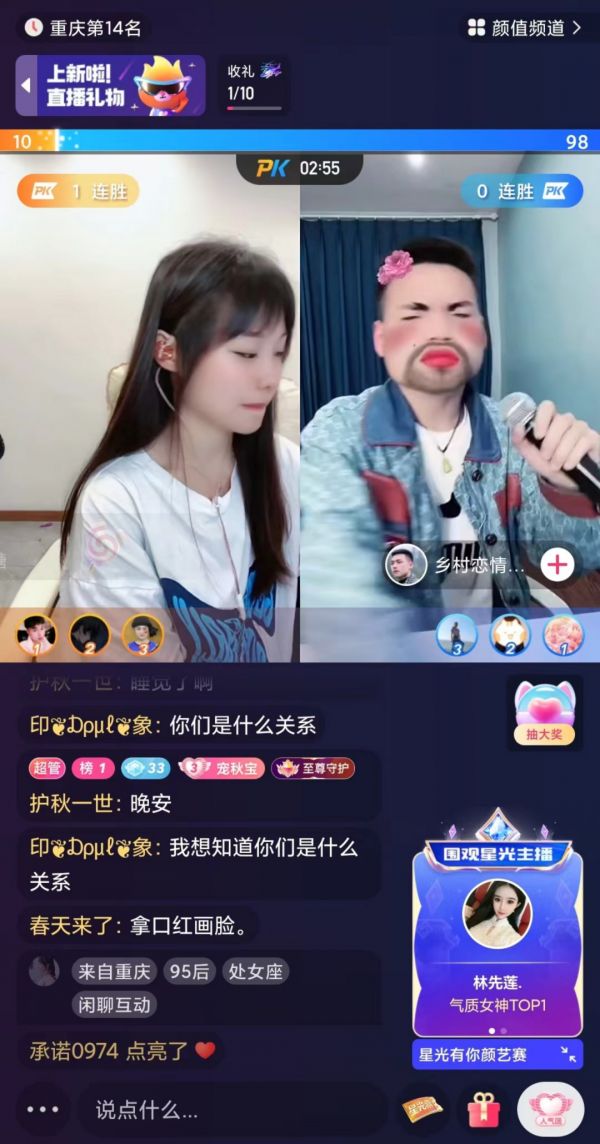This screenshot has height=1144, width=600.
Task: View the first-place contributor on the left team
Action: click(37, 633)
